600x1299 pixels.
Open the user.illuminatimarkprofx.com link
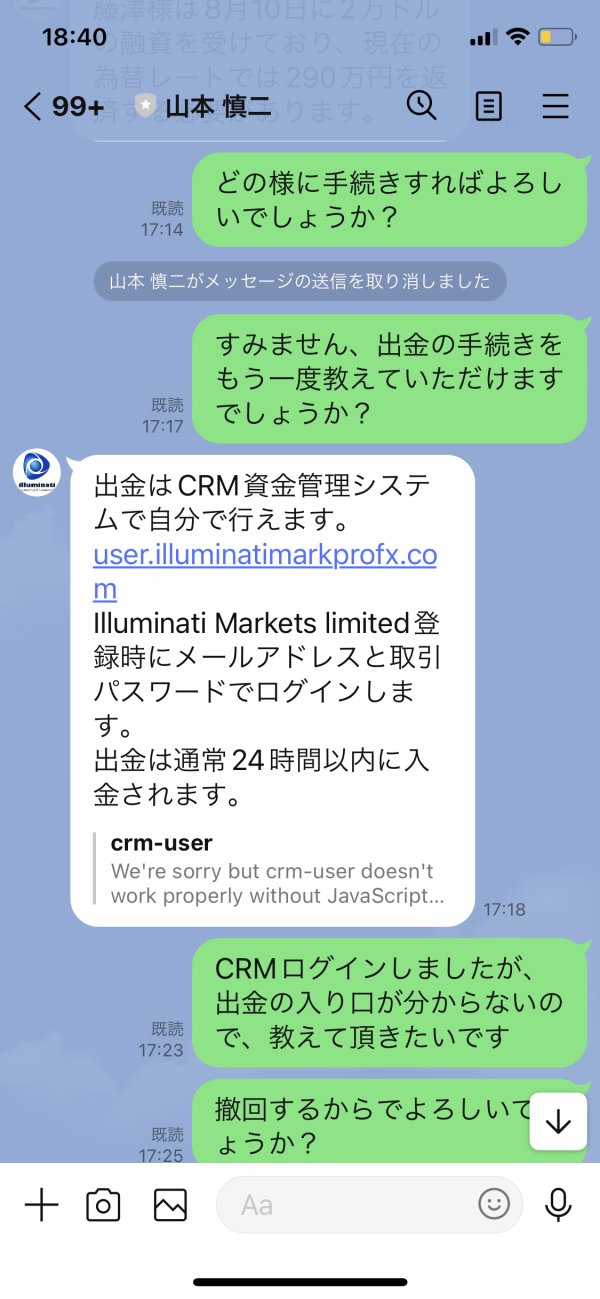(x=265, y=572)
